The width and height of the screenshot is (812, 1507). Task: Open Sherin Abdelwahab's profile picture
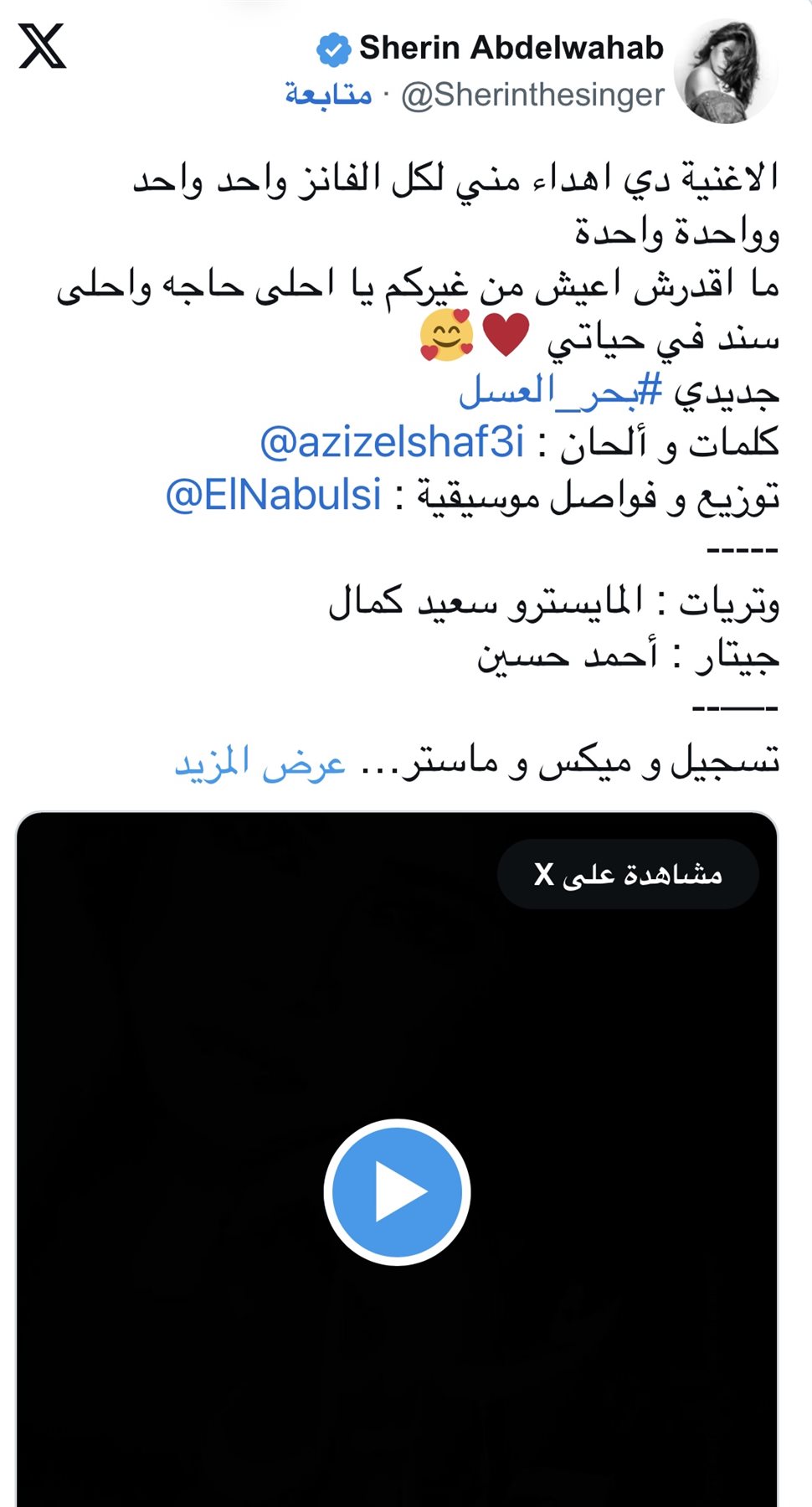tap(725, 72)
